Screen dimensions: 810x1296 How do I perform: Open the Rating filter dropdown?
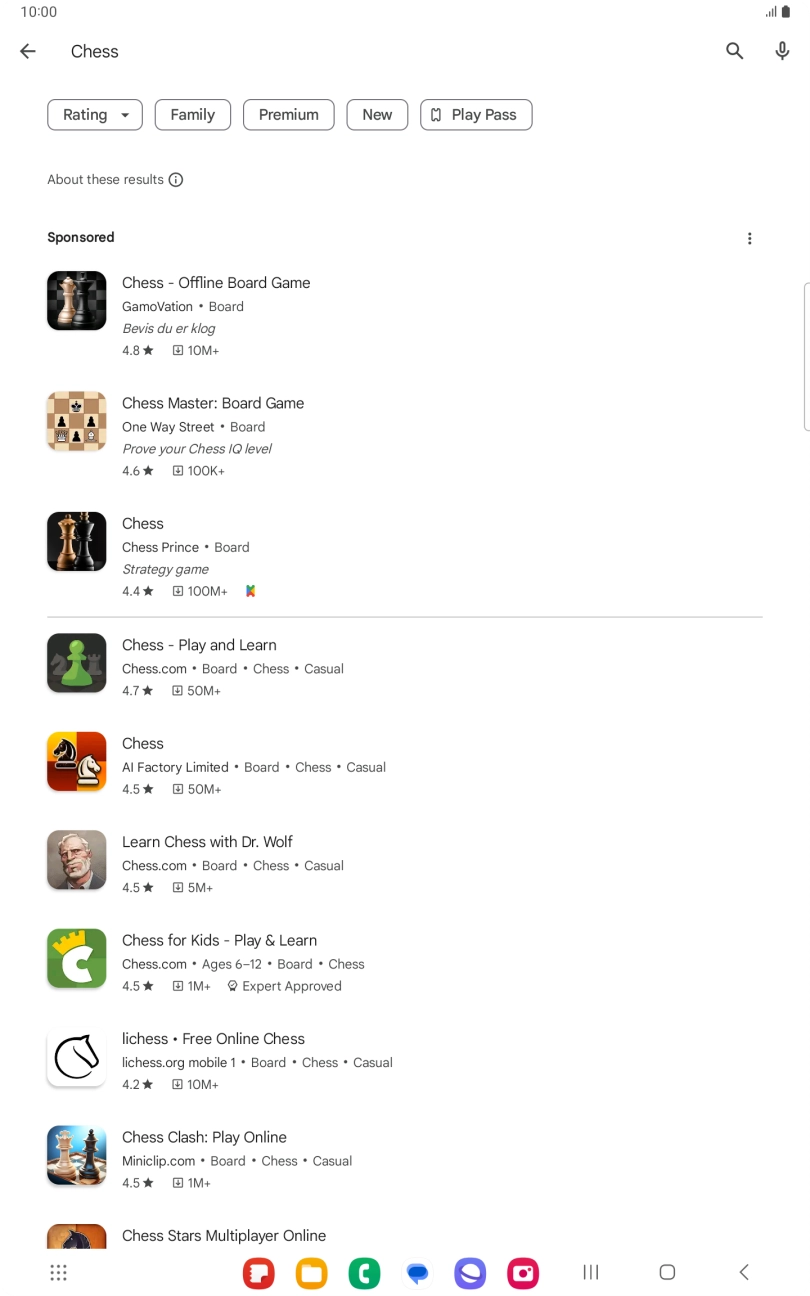coord(94,114)
